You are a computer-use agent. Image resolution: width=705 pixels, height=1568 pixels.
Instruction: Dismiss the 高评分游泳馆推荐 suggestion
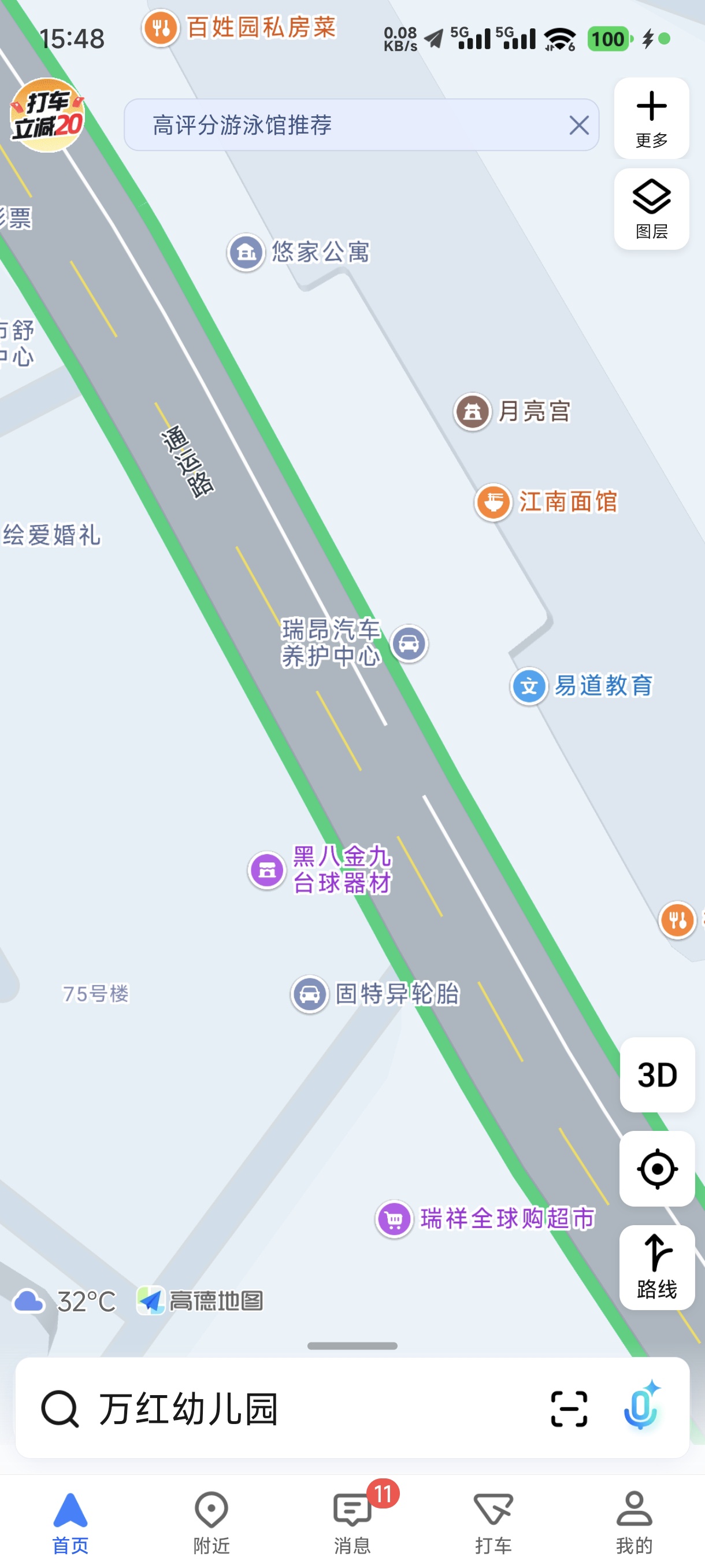578,125
